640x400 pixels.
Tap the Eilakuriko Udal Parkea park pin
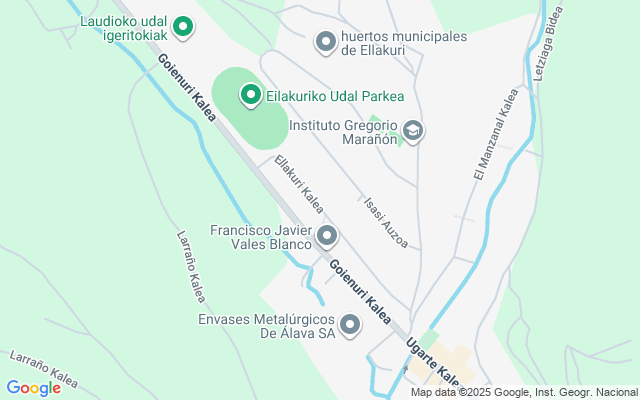point(251,96)
